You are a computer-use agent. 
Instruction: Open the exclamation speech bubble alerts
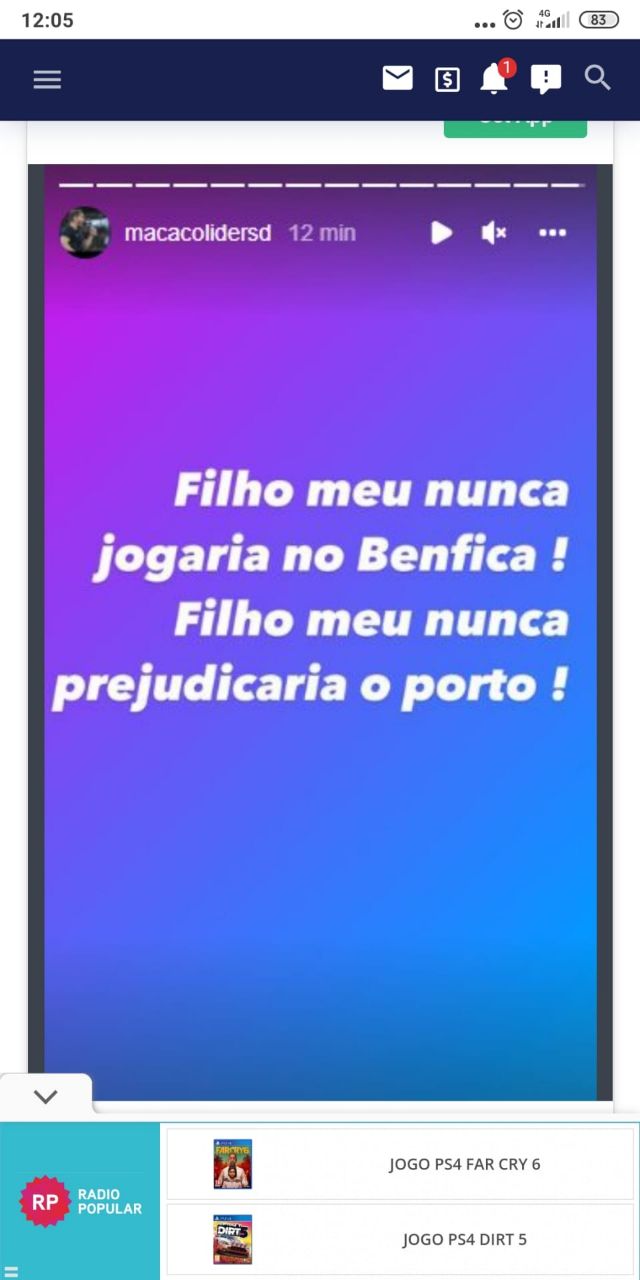(x=545, y=79)
